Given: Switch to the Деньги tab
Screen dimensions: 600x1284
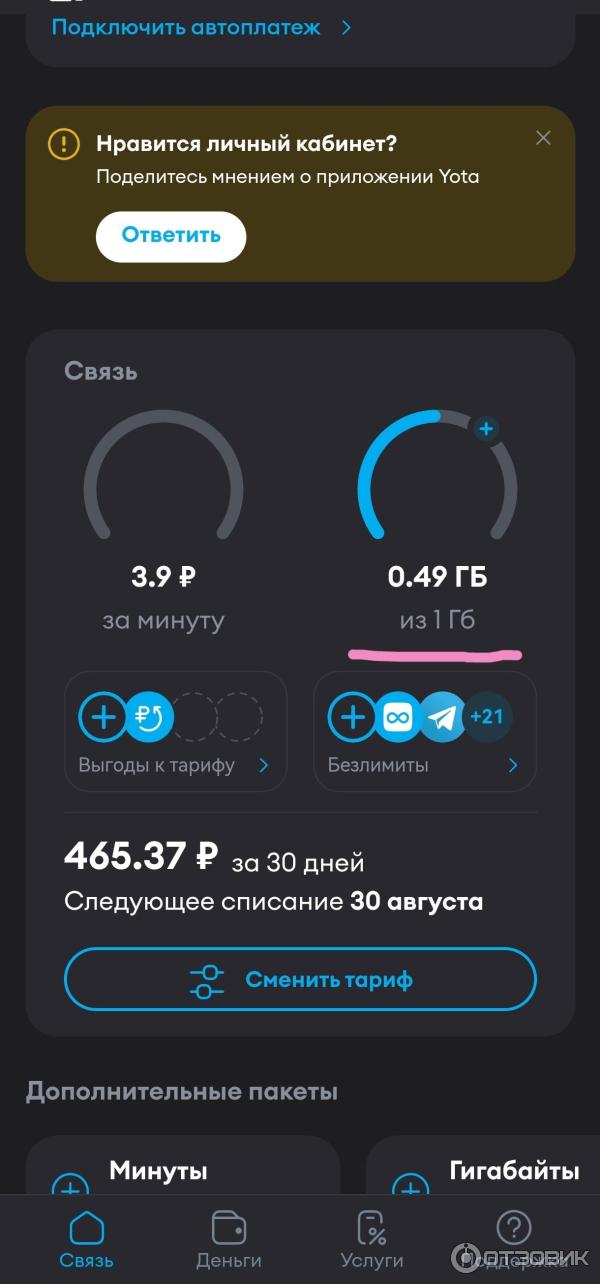Looking at the screenshot, I should click(229, 1239).
